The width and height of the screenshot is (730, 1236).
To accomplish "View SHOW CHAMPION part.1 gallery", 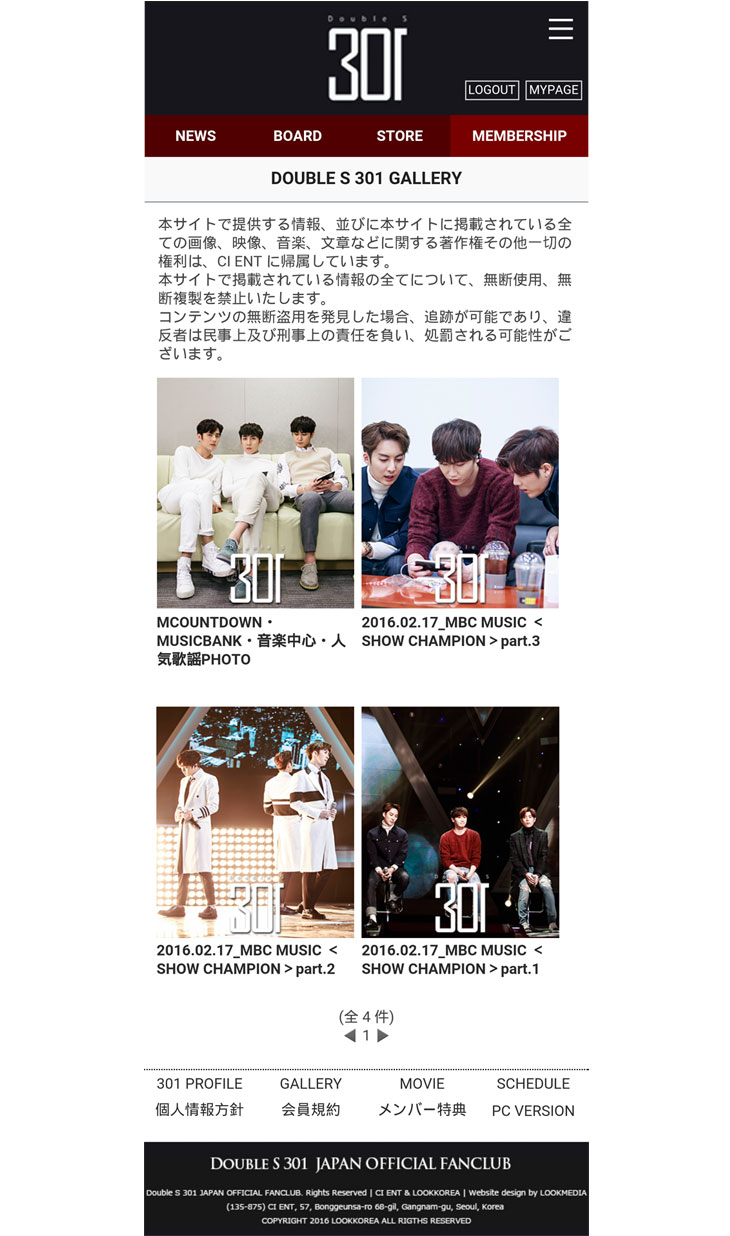I will pos(460,822).
